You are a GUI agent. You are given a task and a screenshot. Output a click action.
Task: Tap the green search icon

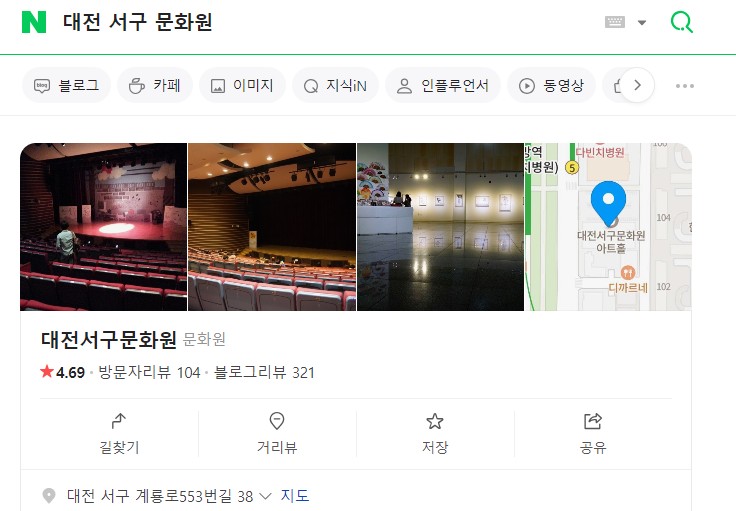click(681, 22)
